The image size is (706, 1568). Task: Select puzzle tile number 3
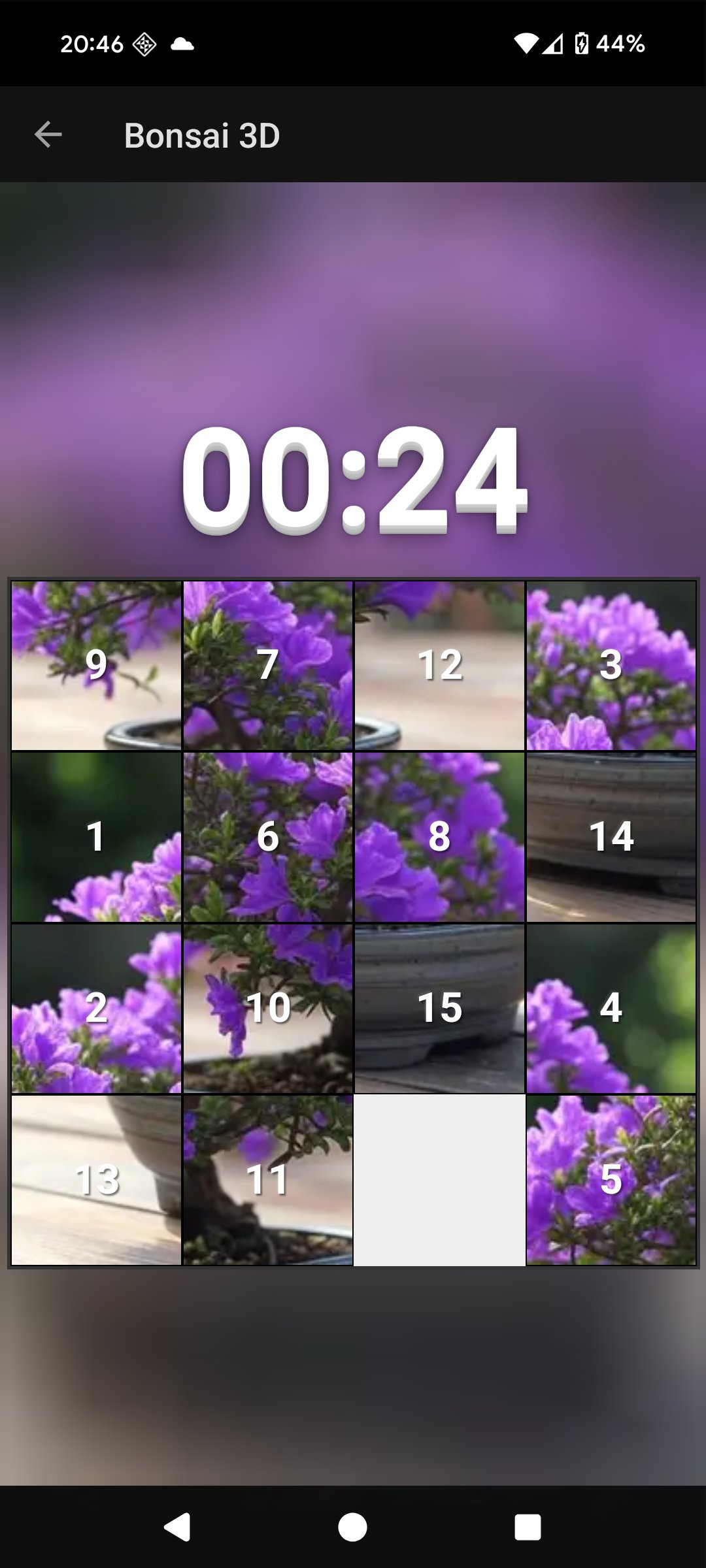click(611, 665)
